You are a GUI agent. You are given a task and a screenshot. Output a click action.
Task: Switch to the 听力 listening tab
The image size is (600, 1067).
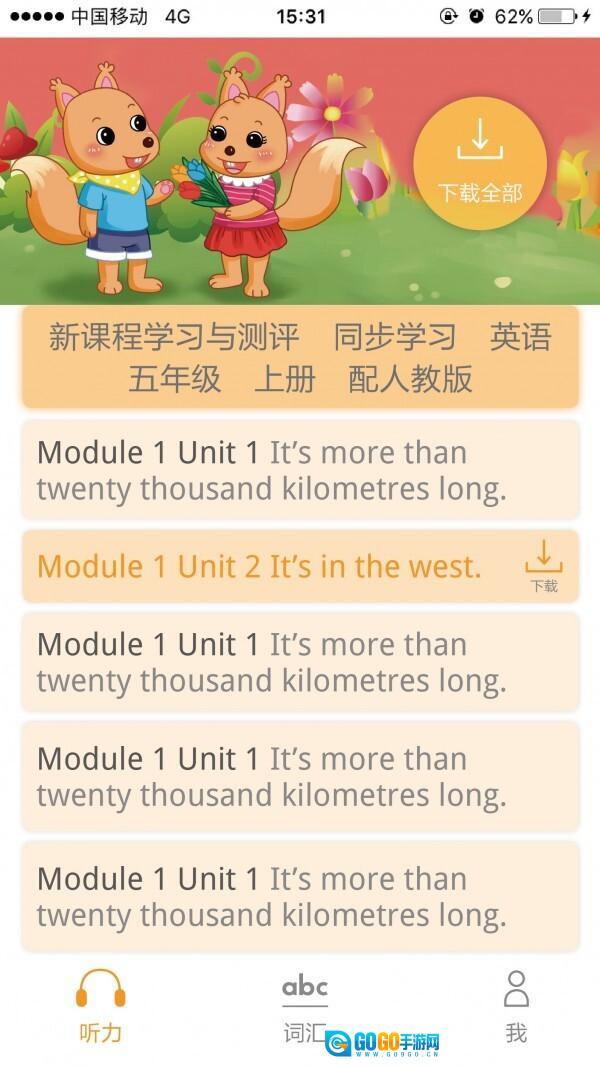coord(101,1005)
